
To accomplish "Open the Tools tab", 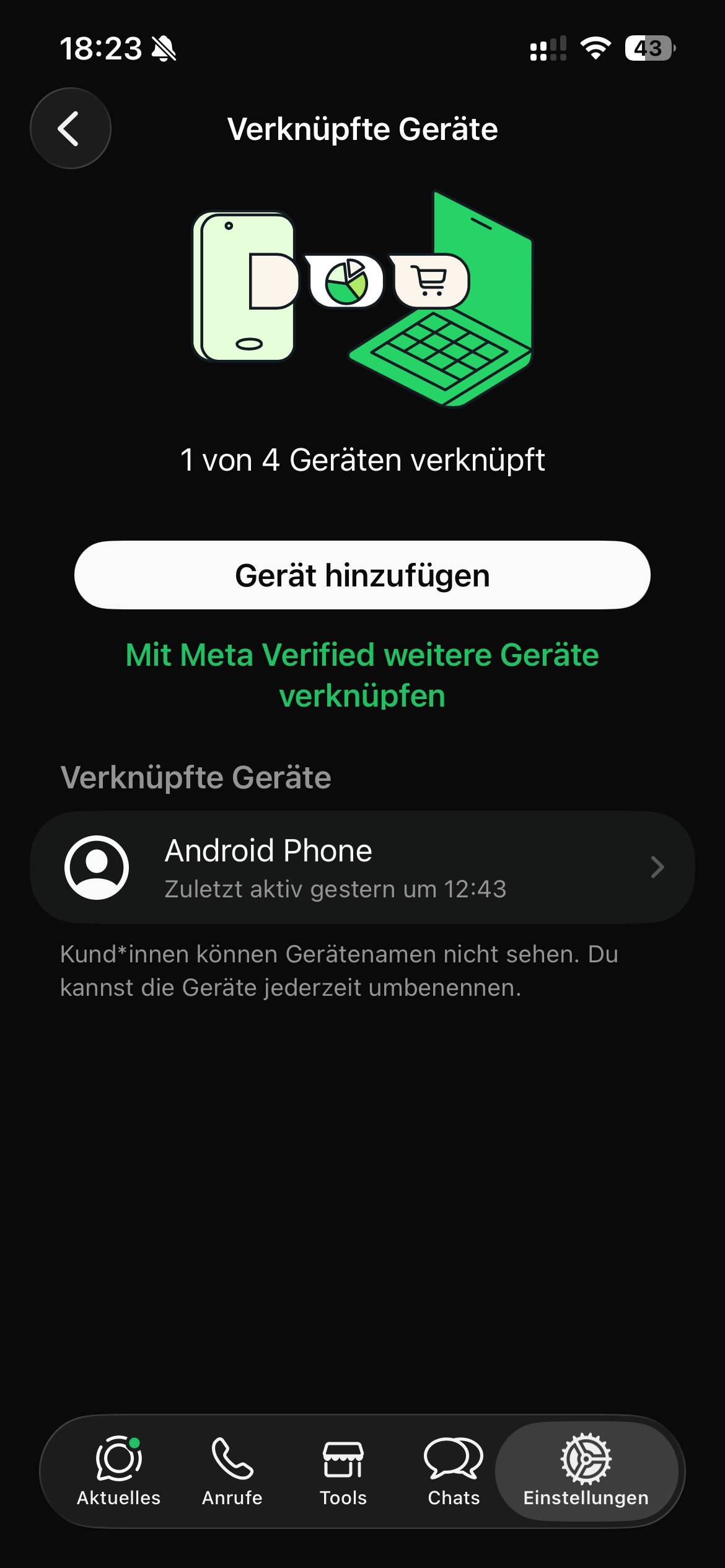I will tap(343, 1472).
